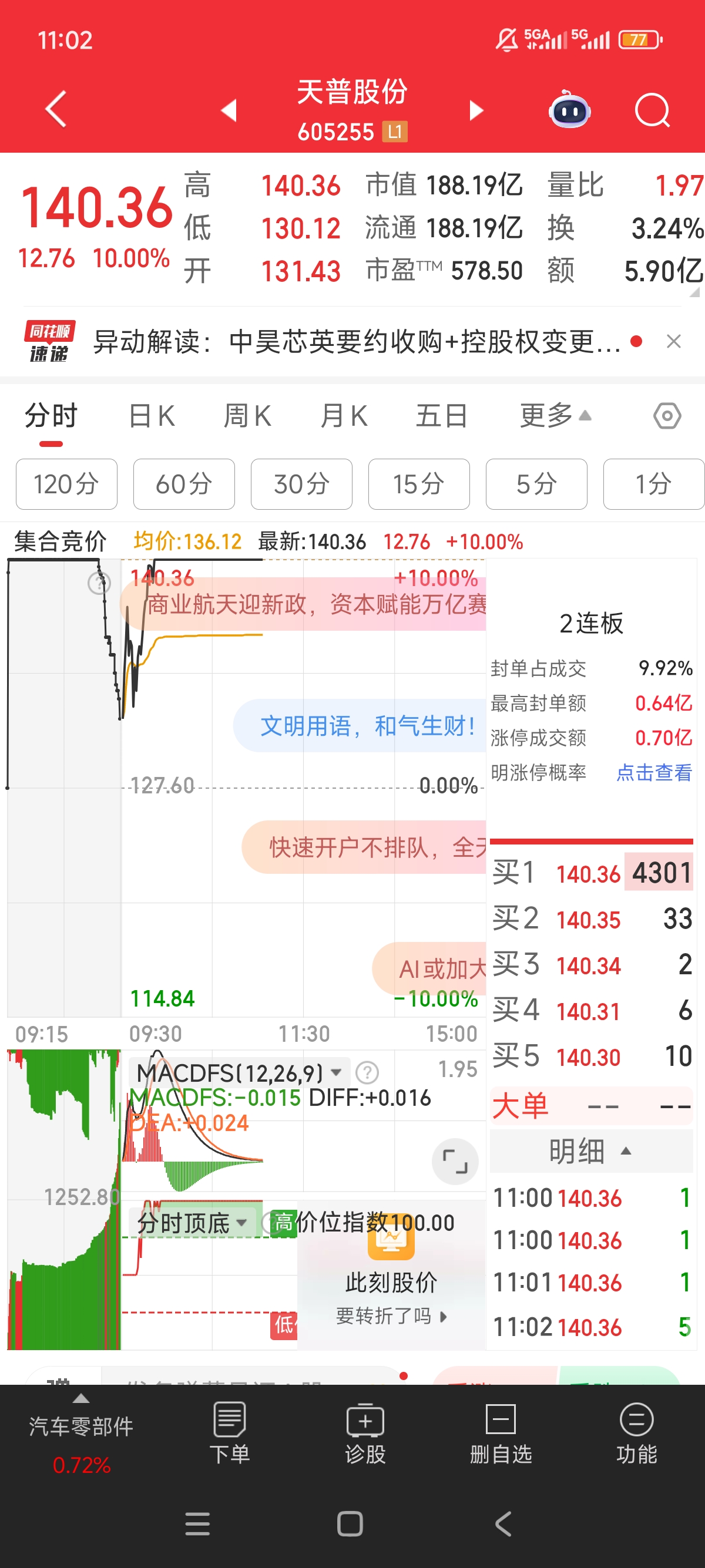
Task: Switch to the 五日 chart tab
Action: (x=441, y=416)
